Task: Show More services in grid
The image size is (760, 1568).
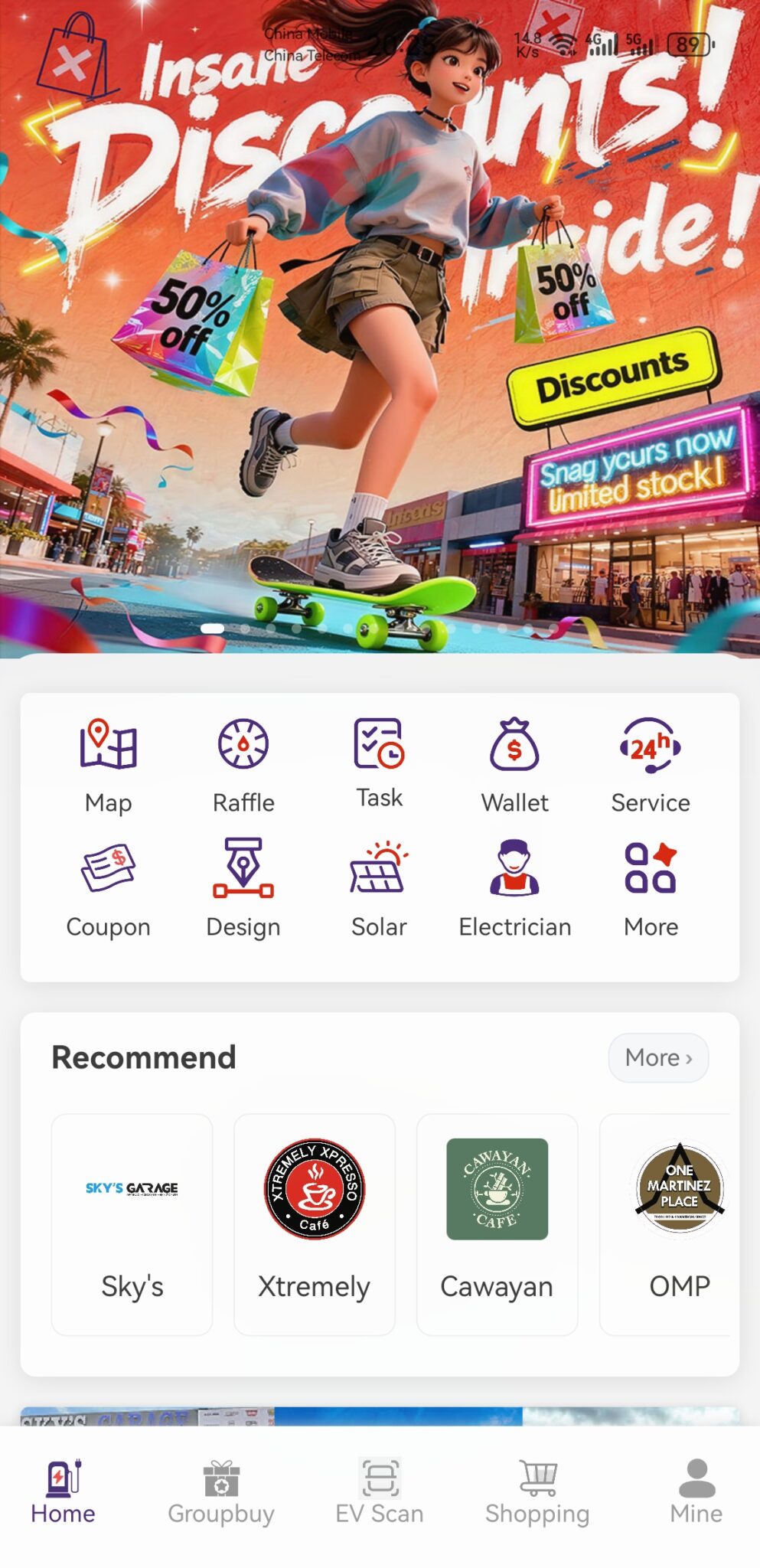Action: [x=651, y=888]
